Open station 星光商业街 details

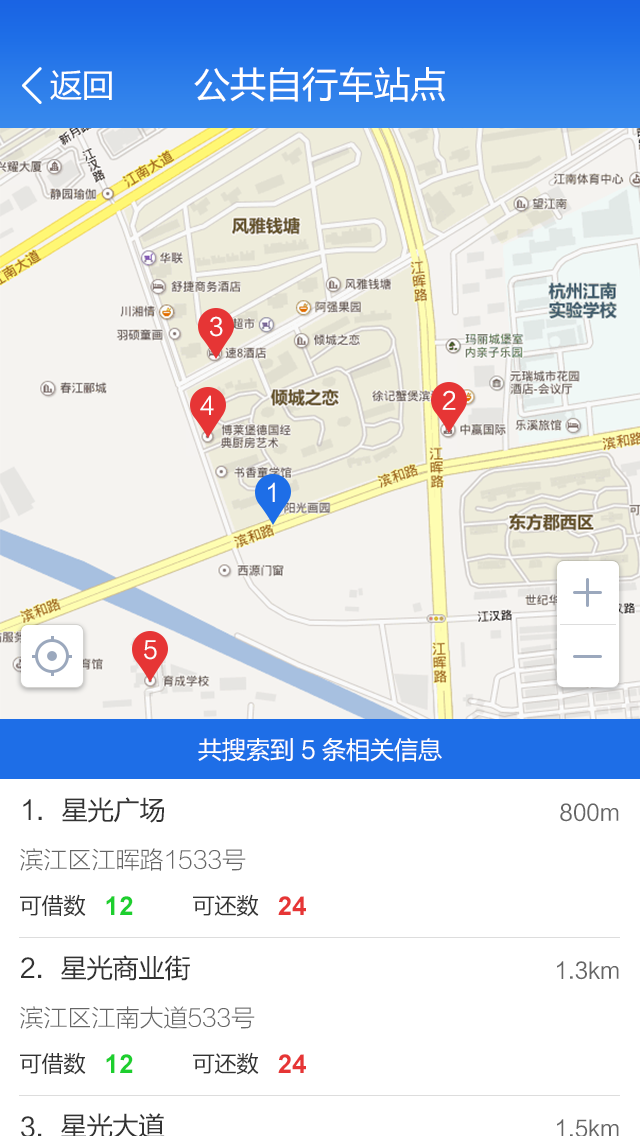(x=320, y=1015)
